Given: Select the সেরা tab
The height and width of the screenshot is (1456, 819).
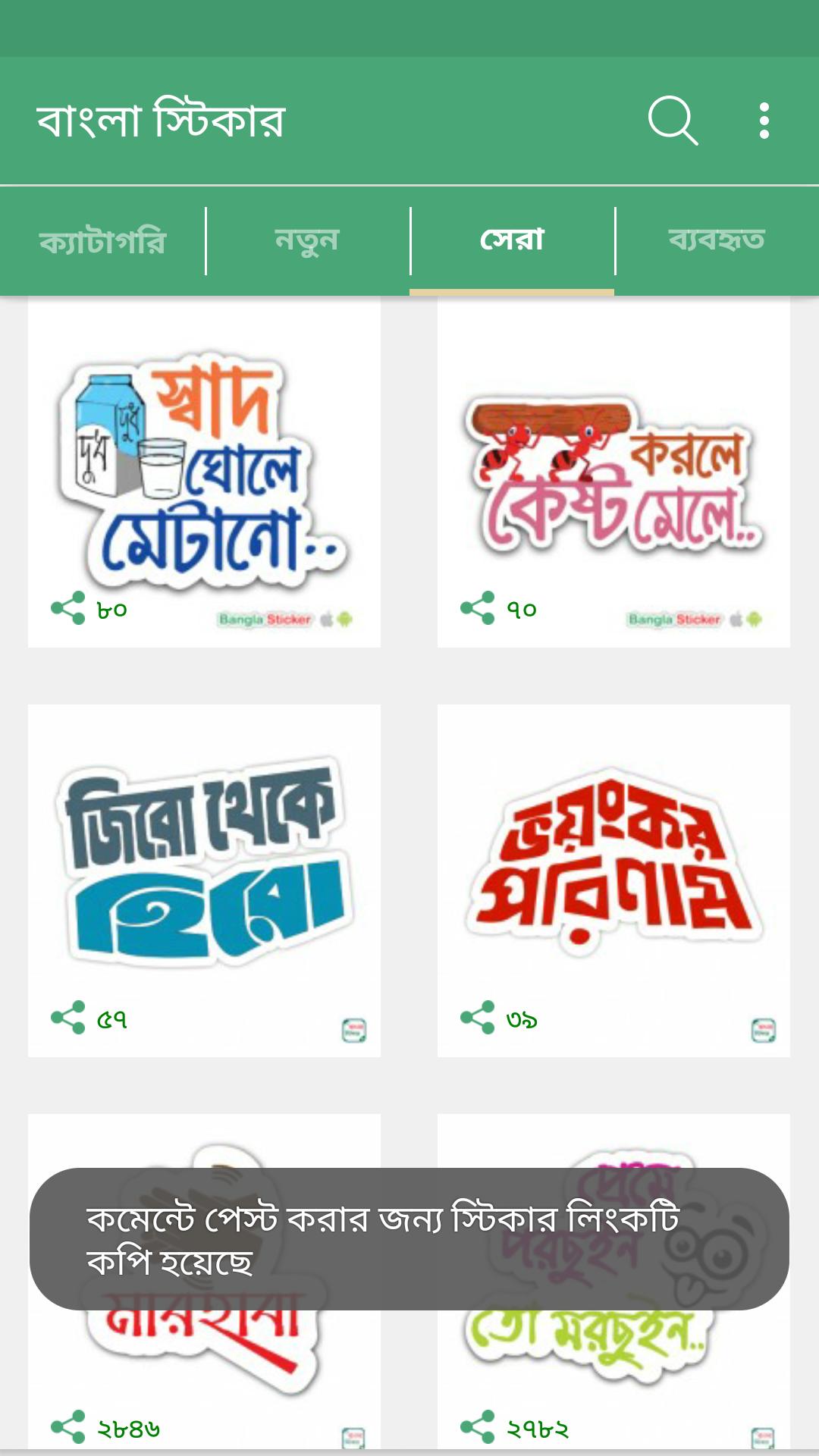Looking at the screenshot, I should click(512, 241).
